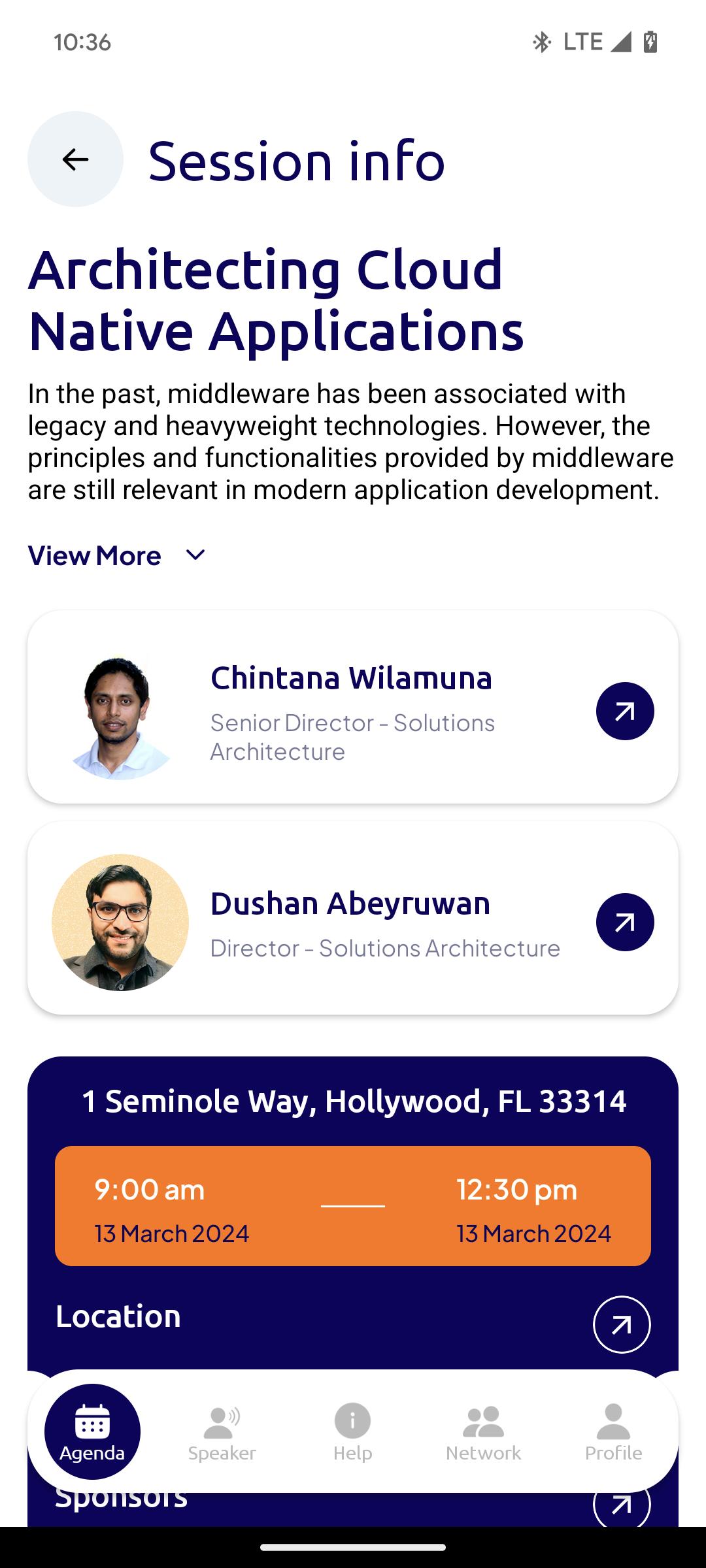The width and height of the screenshot is (706, 1568).
Task: Go back using the arrow button
Action: tap(75, 159)
